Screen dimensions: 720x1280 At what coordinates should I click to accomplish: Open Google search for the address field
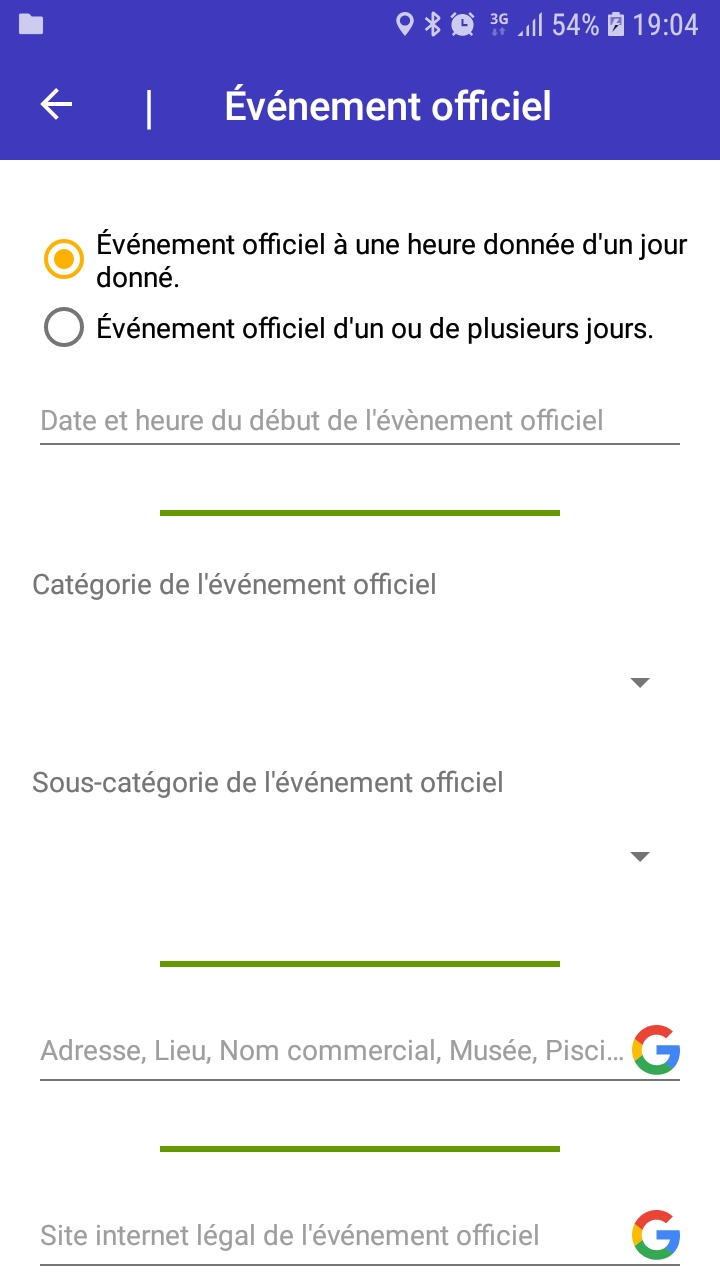pyautogui.click(x=656, y=1050)
